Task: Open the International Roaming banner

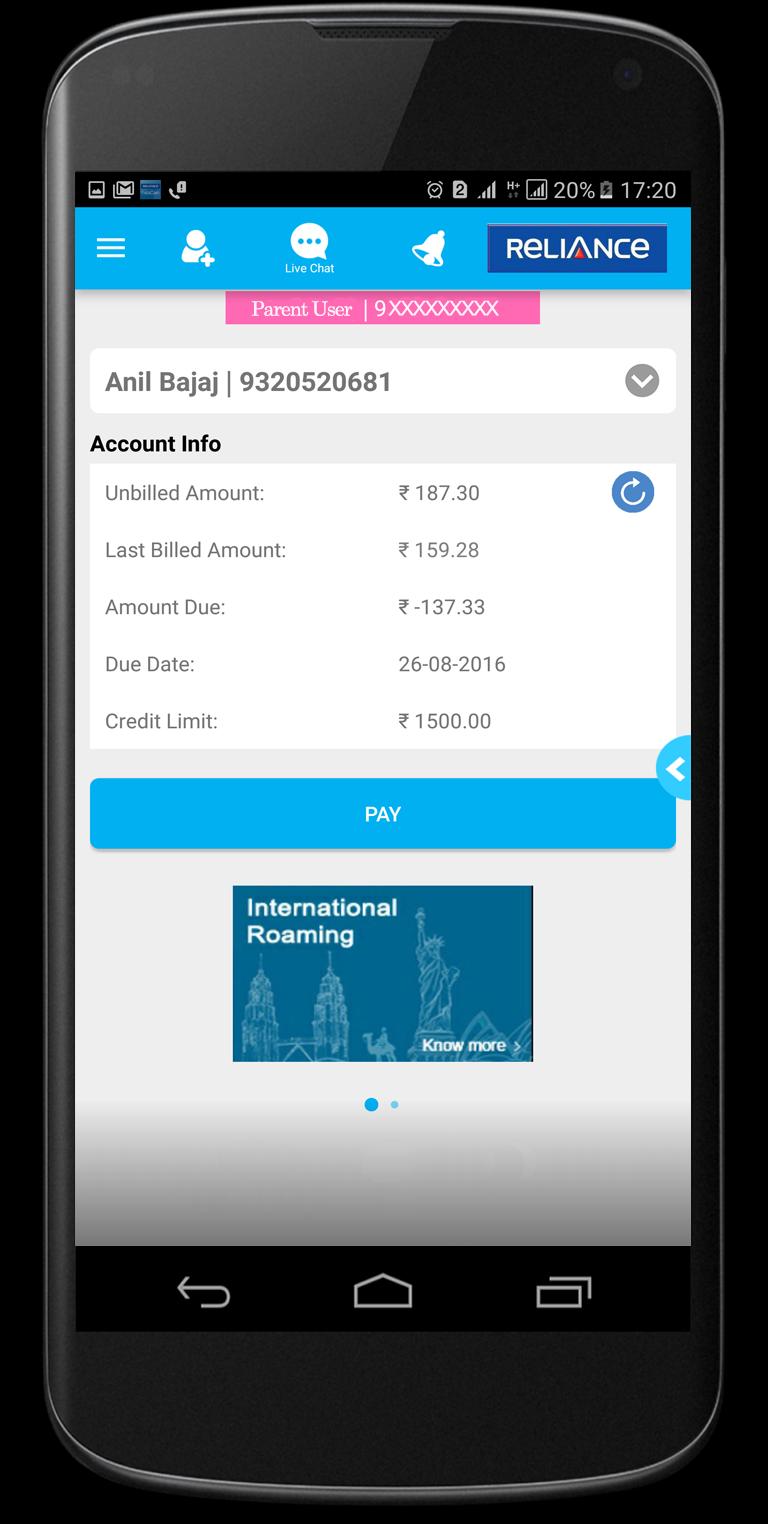Action: [x=383, y=973]
